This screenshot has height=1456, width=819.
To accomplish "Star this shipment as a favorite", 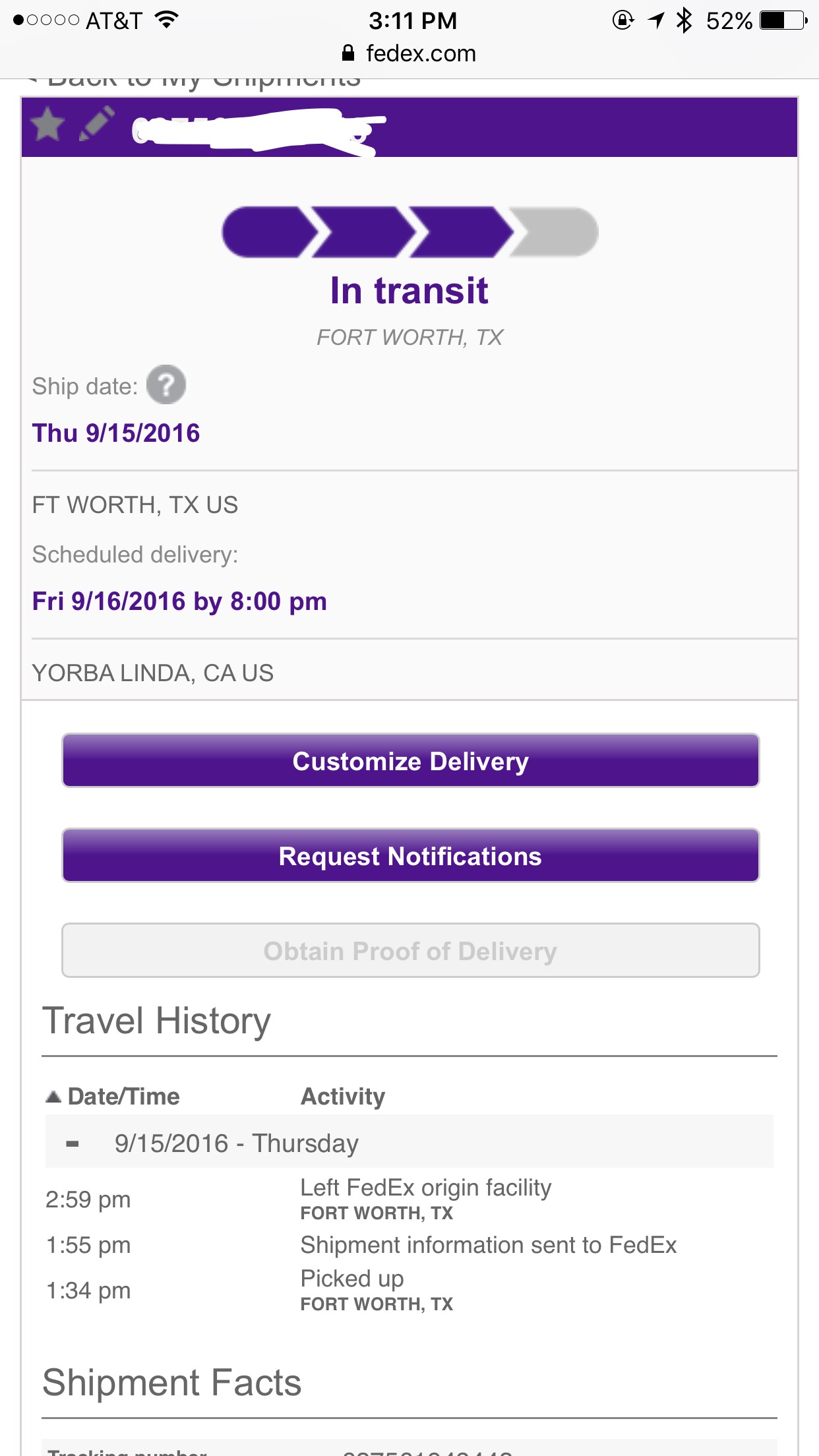I will 47,124.
